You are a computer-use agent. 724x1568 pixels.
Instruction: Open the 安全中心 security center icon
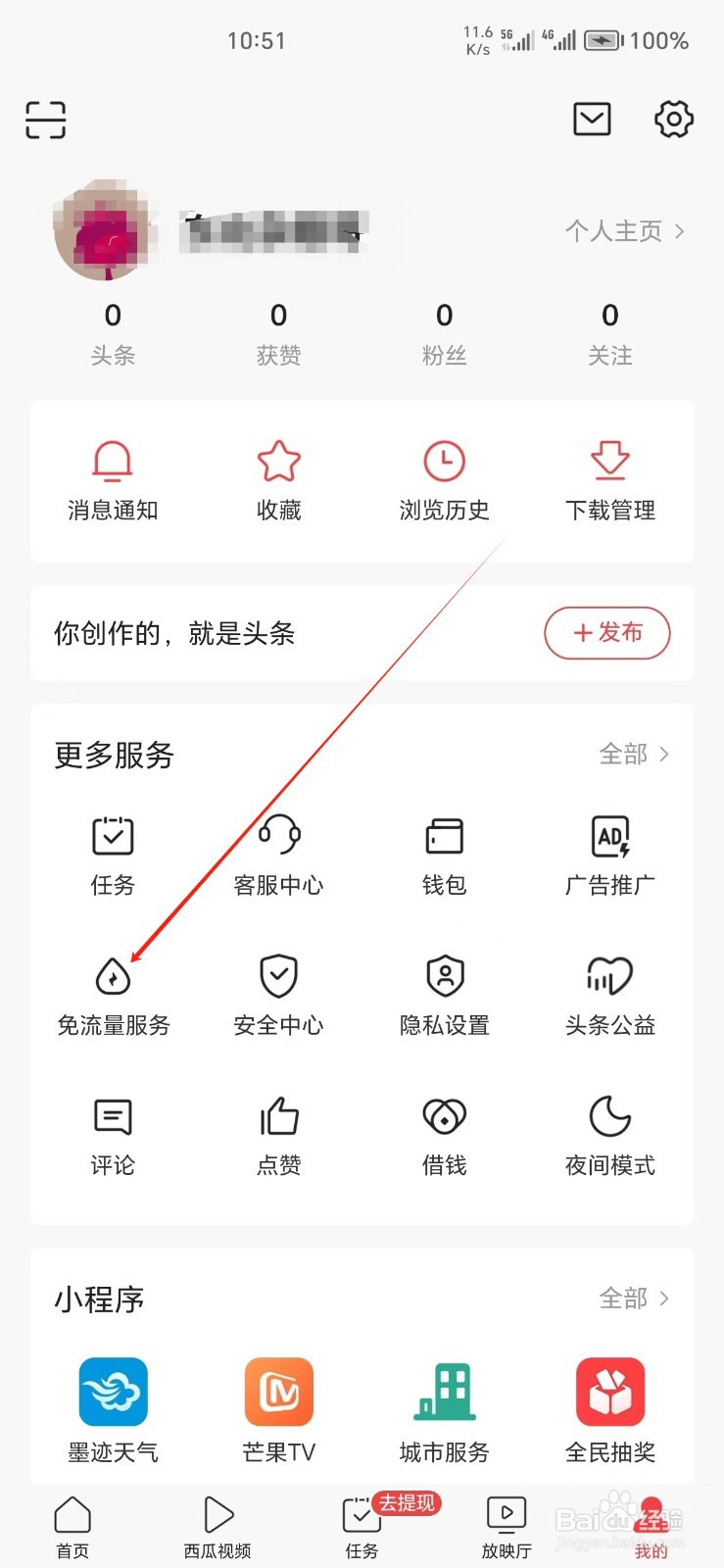(x=278, y=993)
